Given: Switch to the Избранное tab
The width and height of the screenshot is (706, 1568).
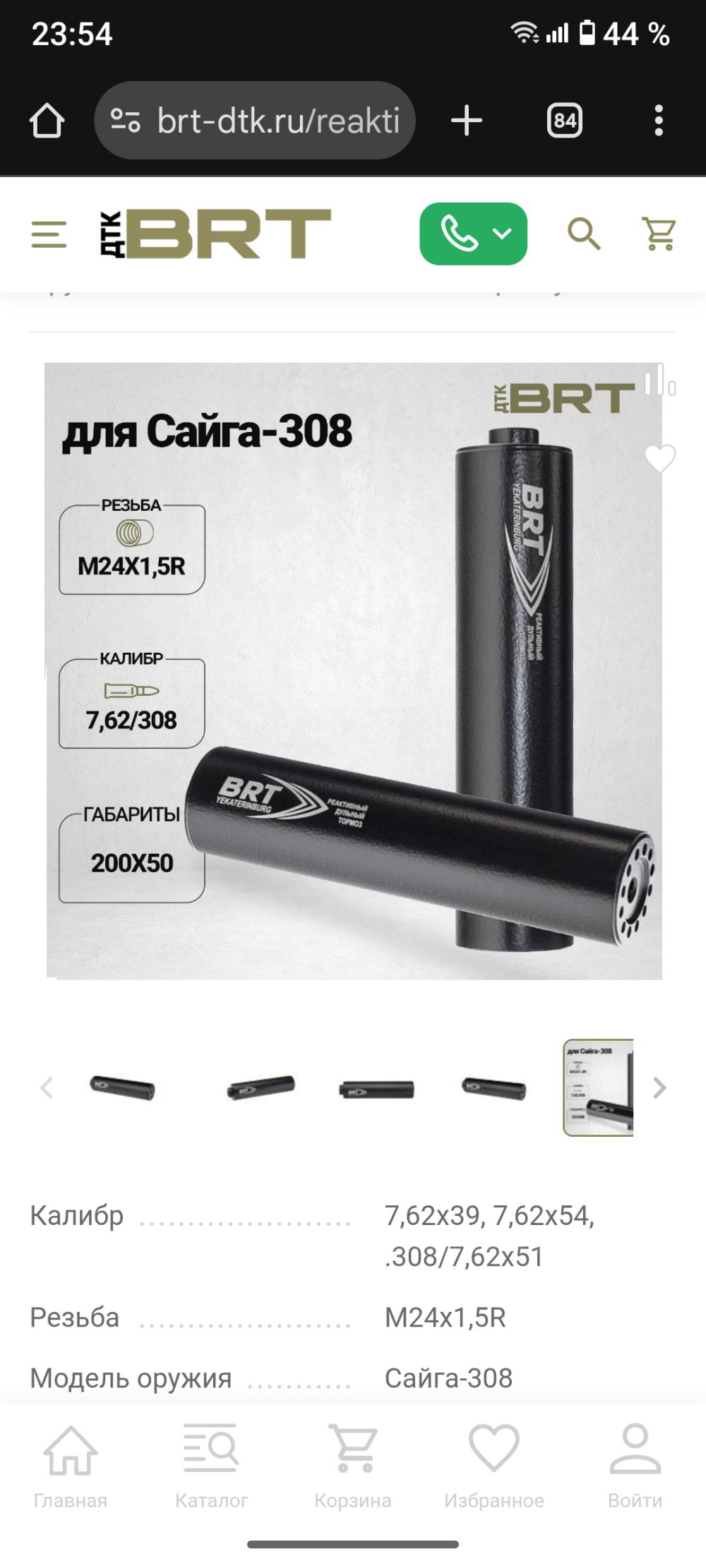Looking at the screenshot, I should point(493,1465).
